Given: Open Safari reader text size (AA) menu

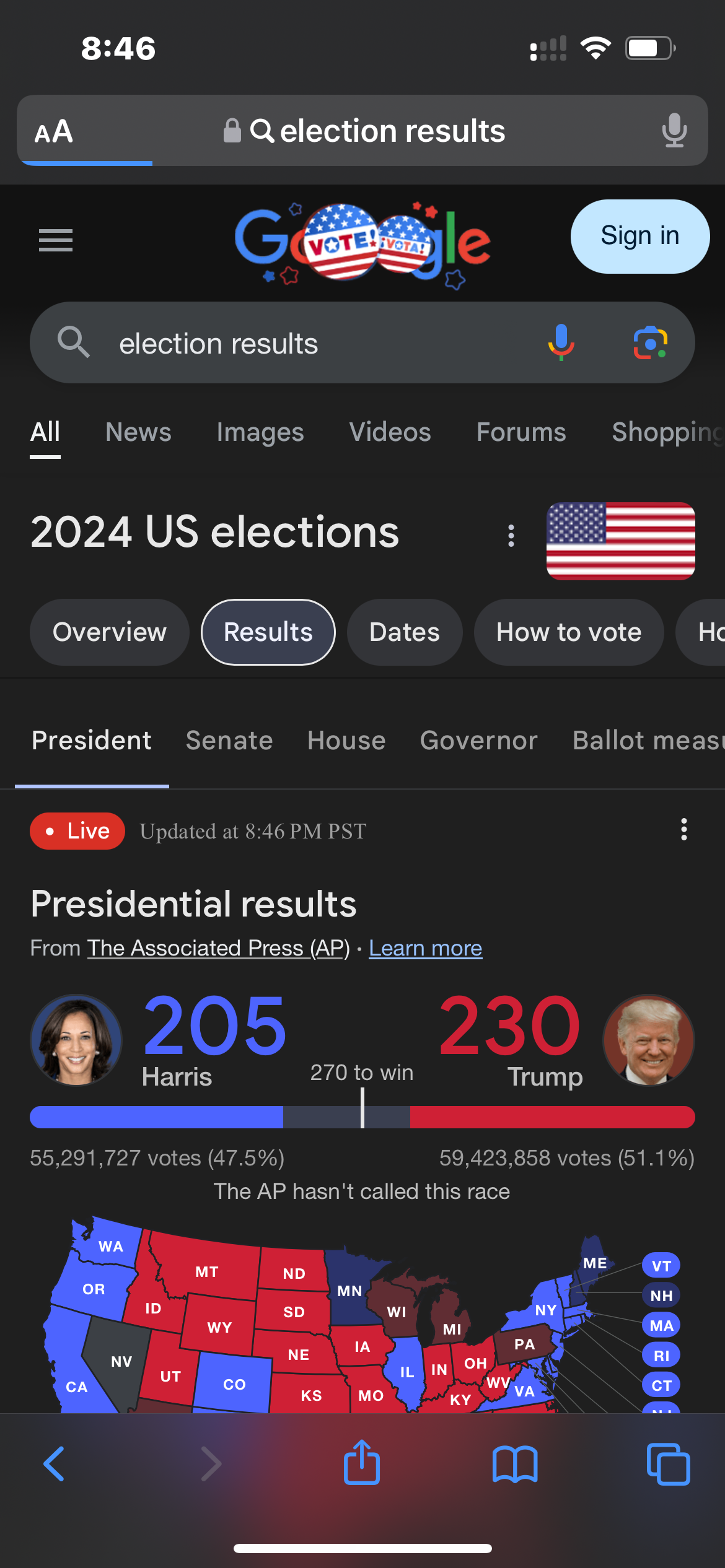Looking at the screenshot, I should [54, 131].
